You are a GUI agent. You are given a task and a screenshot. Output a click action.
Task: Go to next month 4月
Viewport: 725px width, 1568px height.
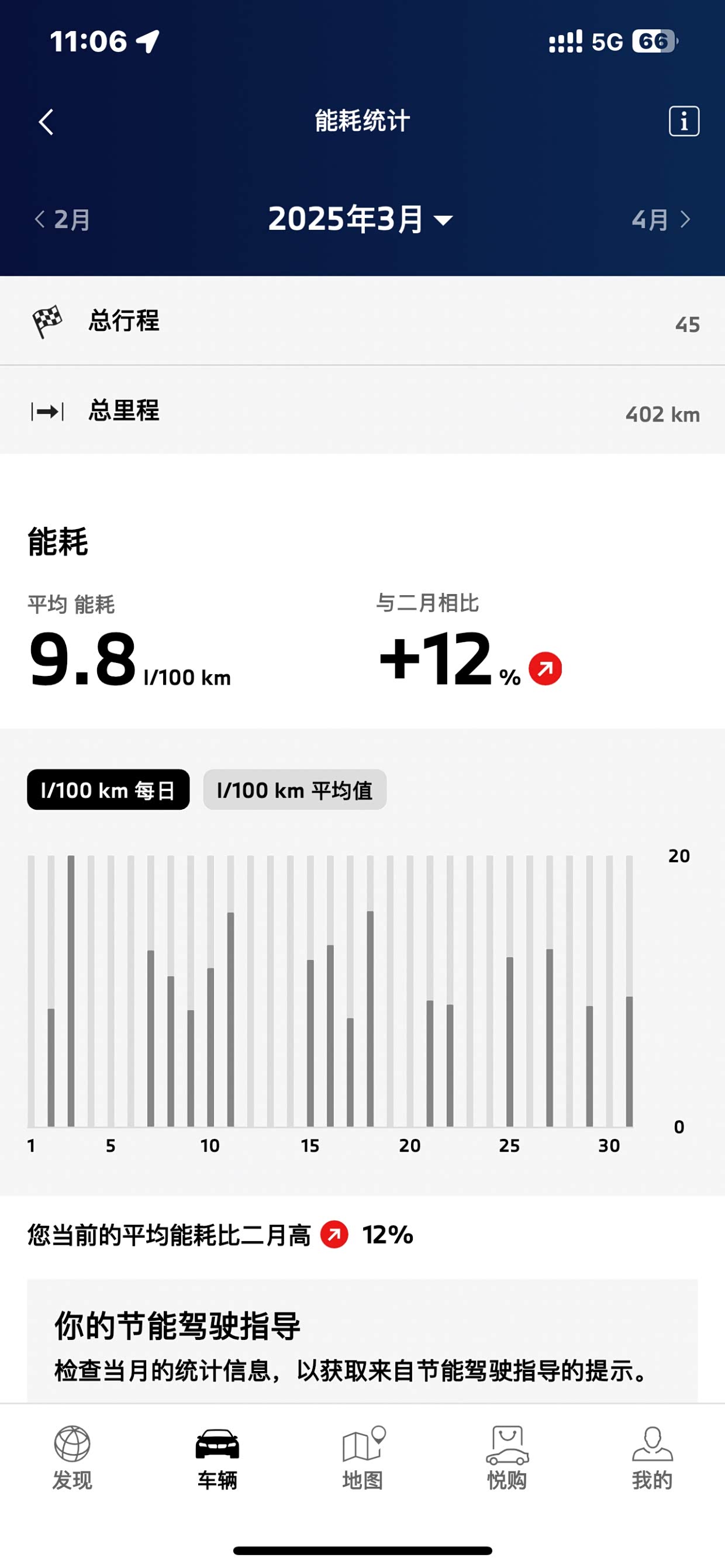click(661, 220)
